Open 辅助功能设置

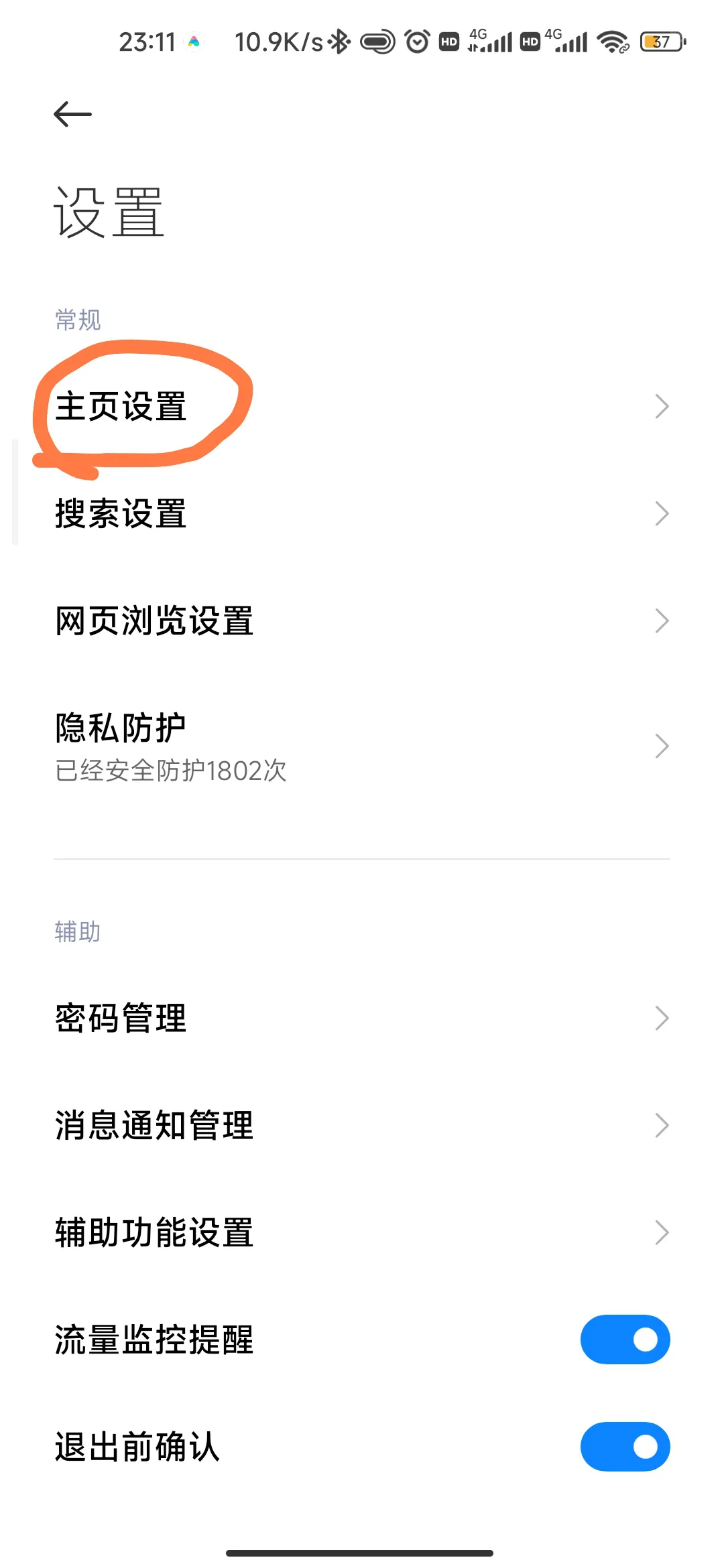pos(362,1233)
